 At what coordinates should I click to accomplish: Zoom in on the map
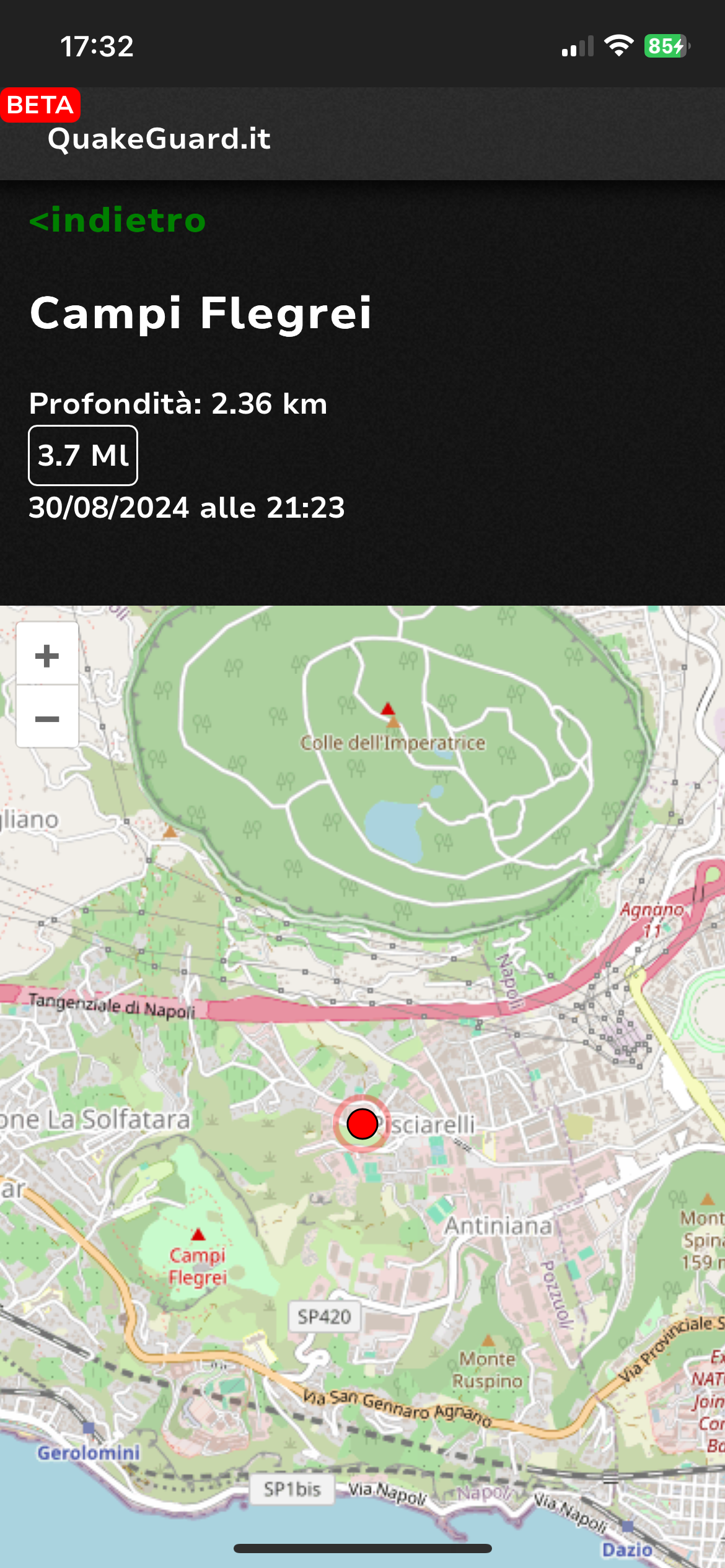pyautogui.click(x=47, y=655)
